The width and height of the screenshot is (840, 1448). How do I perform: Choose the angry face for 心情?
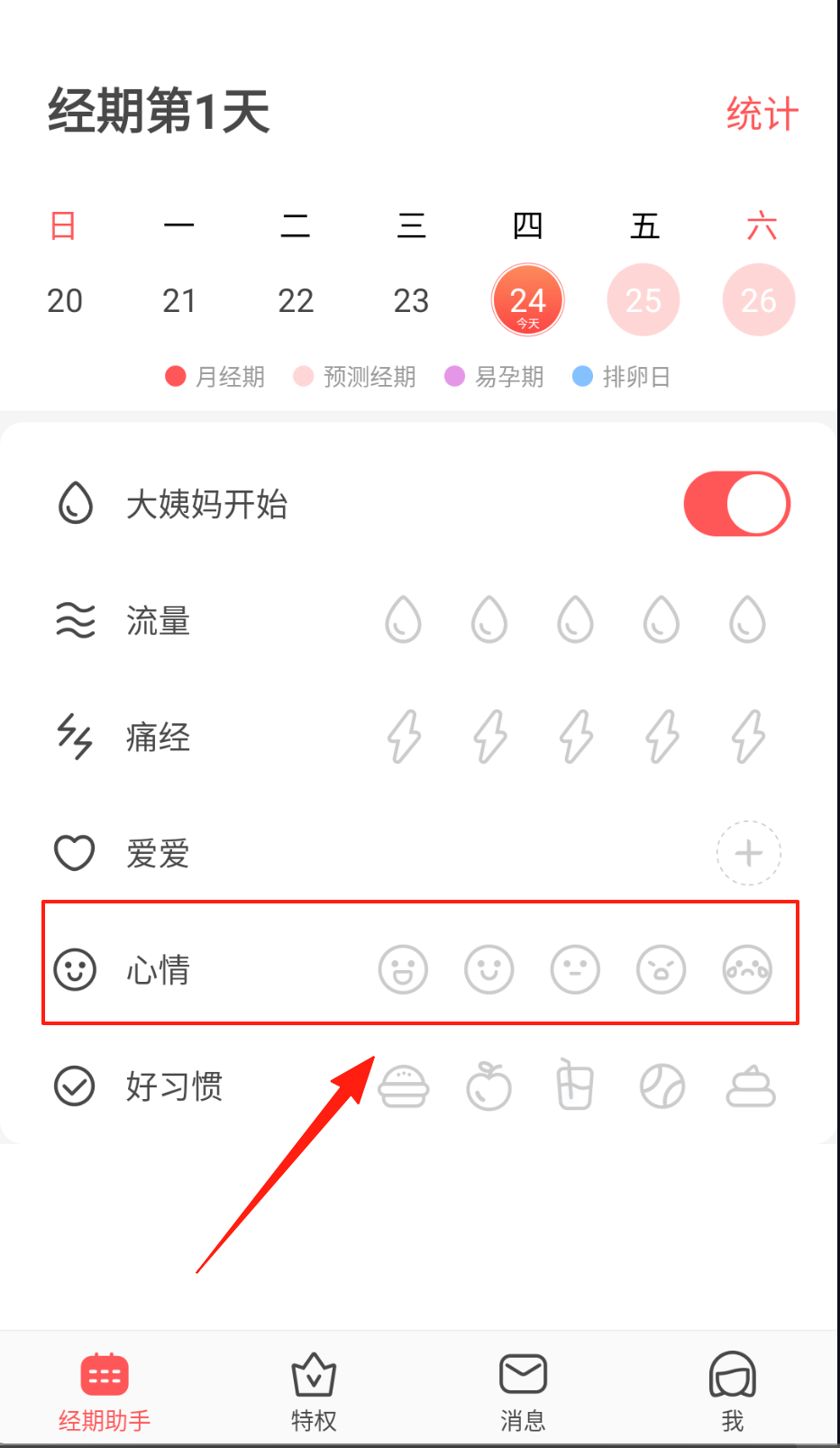coord(662,969)
